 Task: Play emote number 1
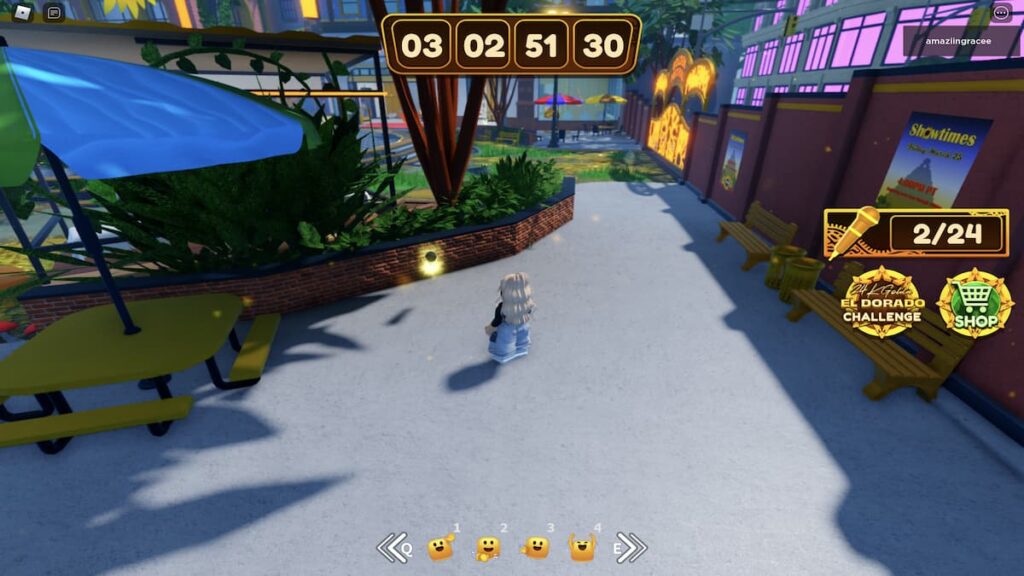tap(440, 547)
